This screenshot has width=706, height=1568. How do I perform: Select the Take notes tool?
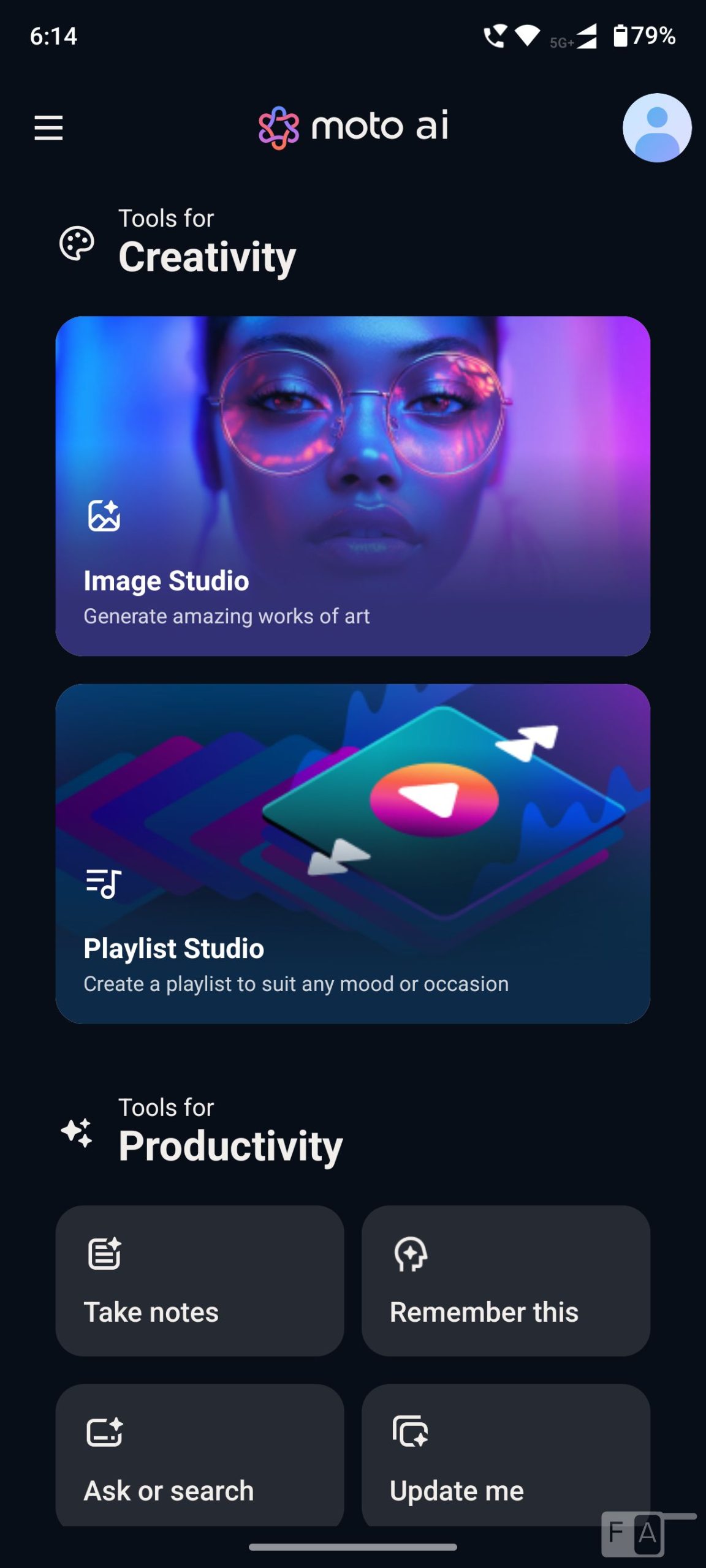click(x=199, y=1280)
